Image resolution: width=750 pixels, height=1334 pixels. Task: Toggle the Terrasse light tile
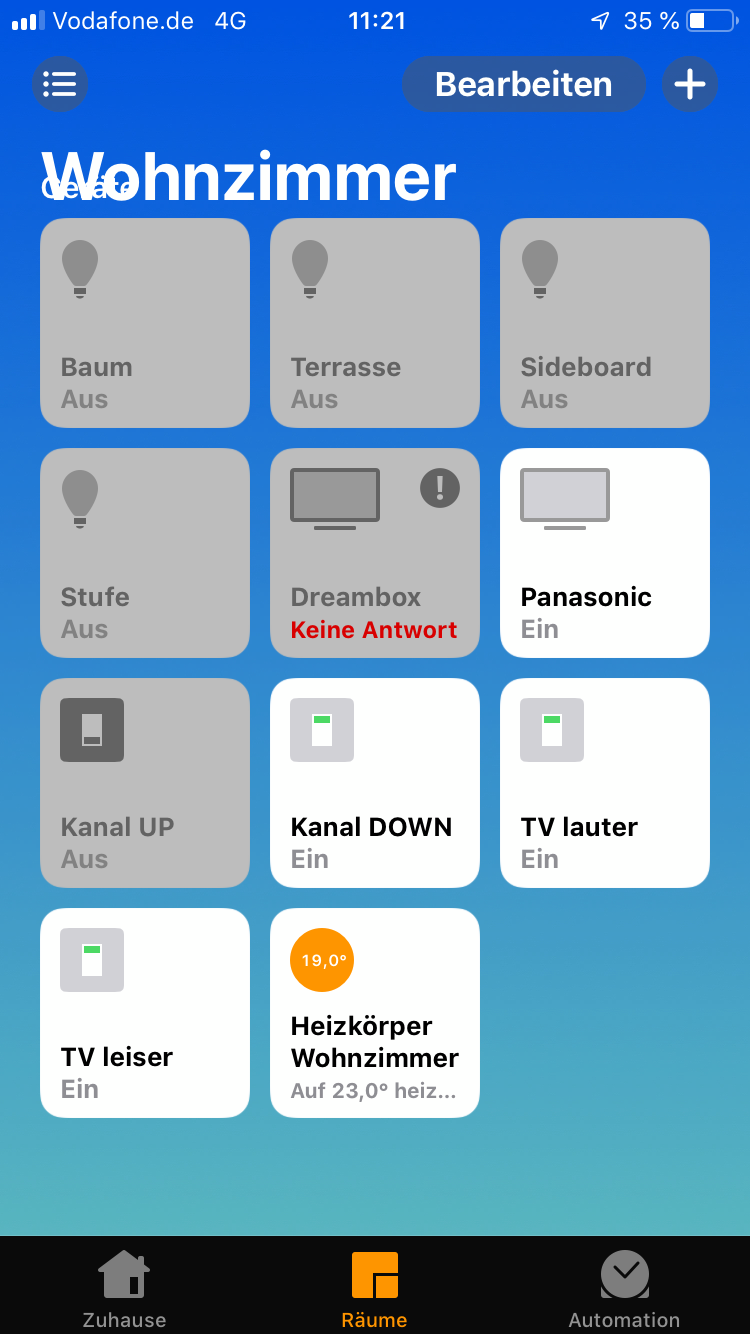(375, 323)
